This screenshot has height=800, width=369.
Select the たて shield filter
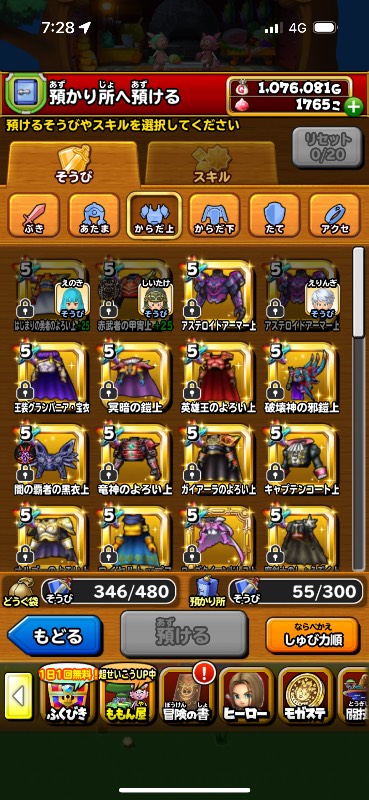(275, 215)
